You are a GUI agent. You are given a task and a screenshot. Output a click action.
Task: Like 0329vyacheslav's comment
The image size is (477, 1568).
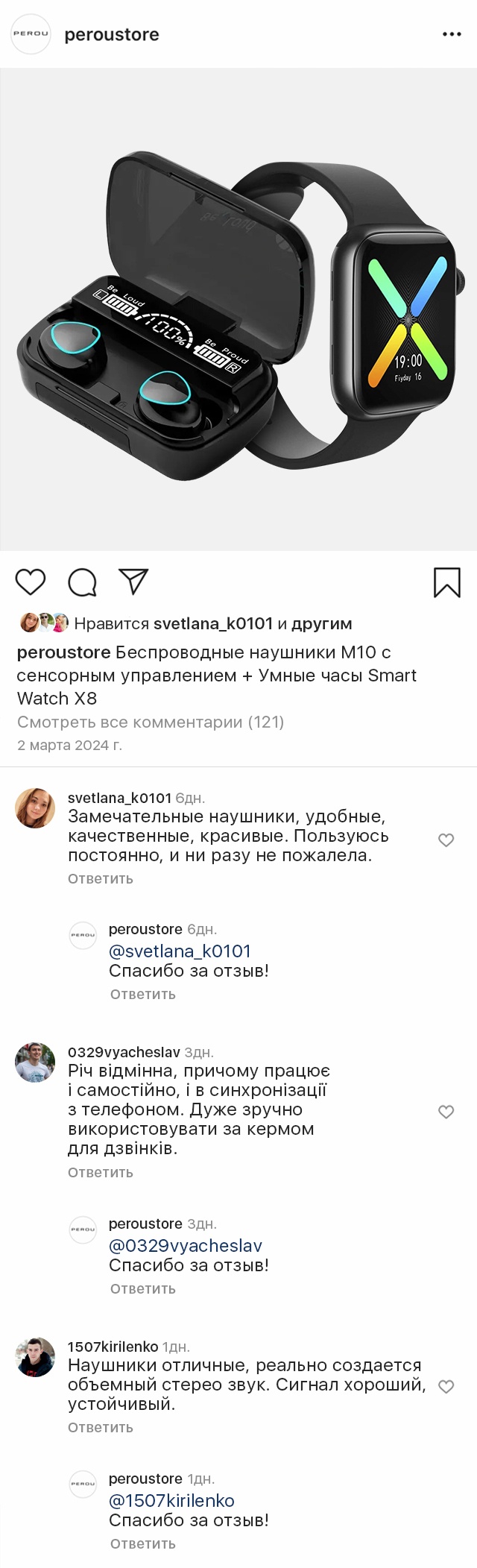(x=446, y=1112)
